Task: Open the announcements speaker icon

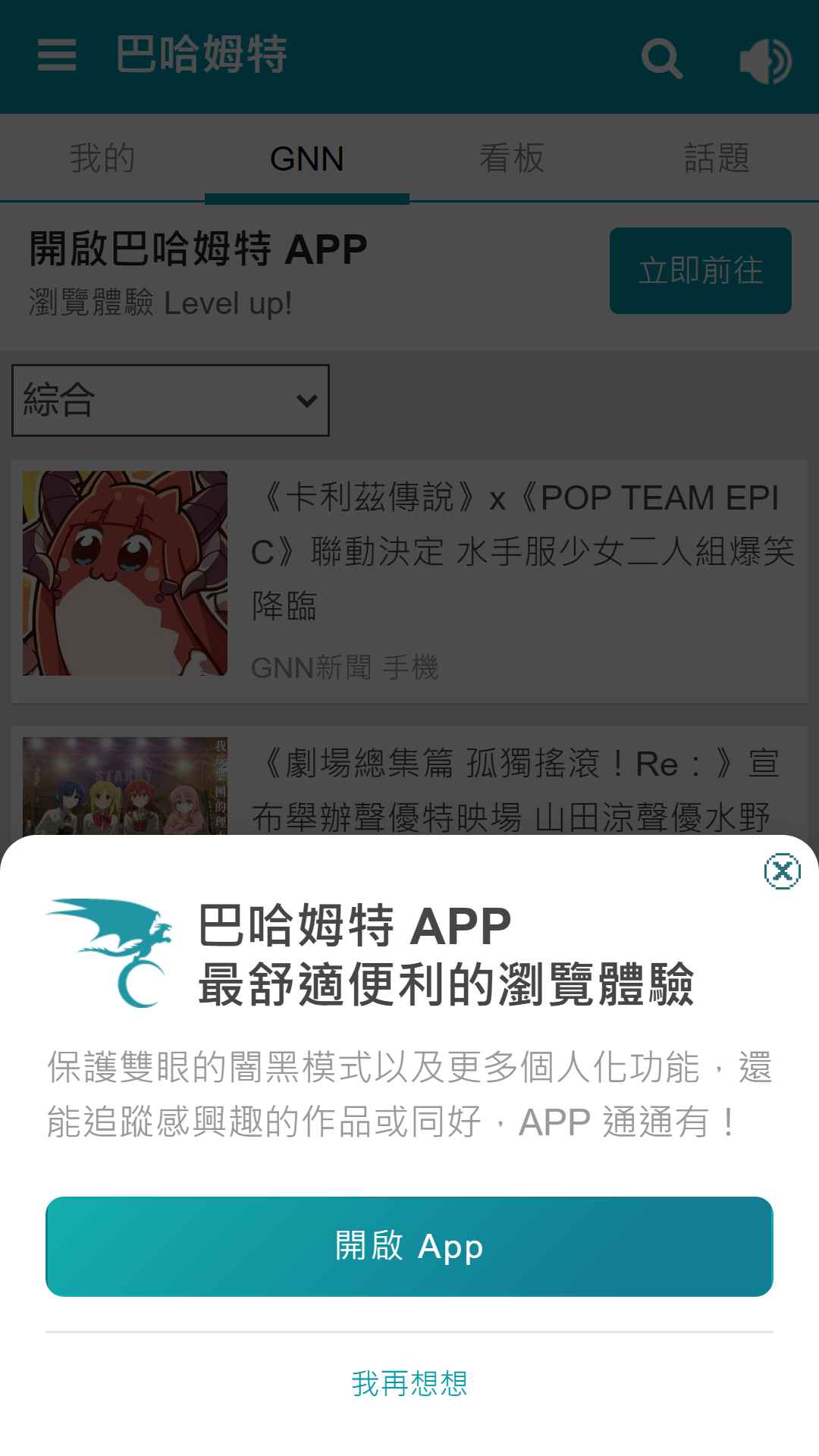Action: click(x=765, y=61)
